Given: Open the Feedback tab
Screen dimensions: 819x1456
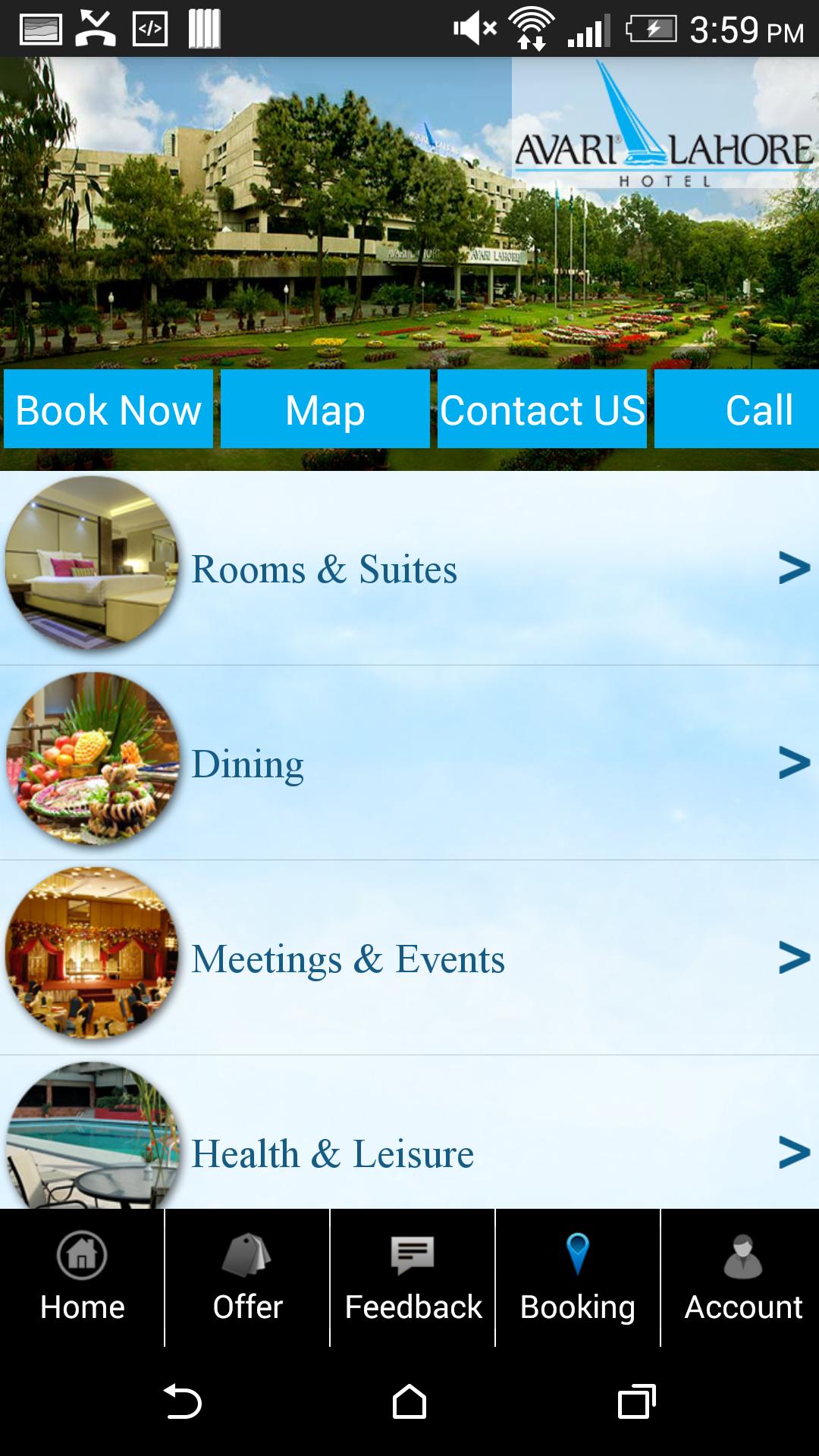Looking at the screenshot, I should 413,1279.
